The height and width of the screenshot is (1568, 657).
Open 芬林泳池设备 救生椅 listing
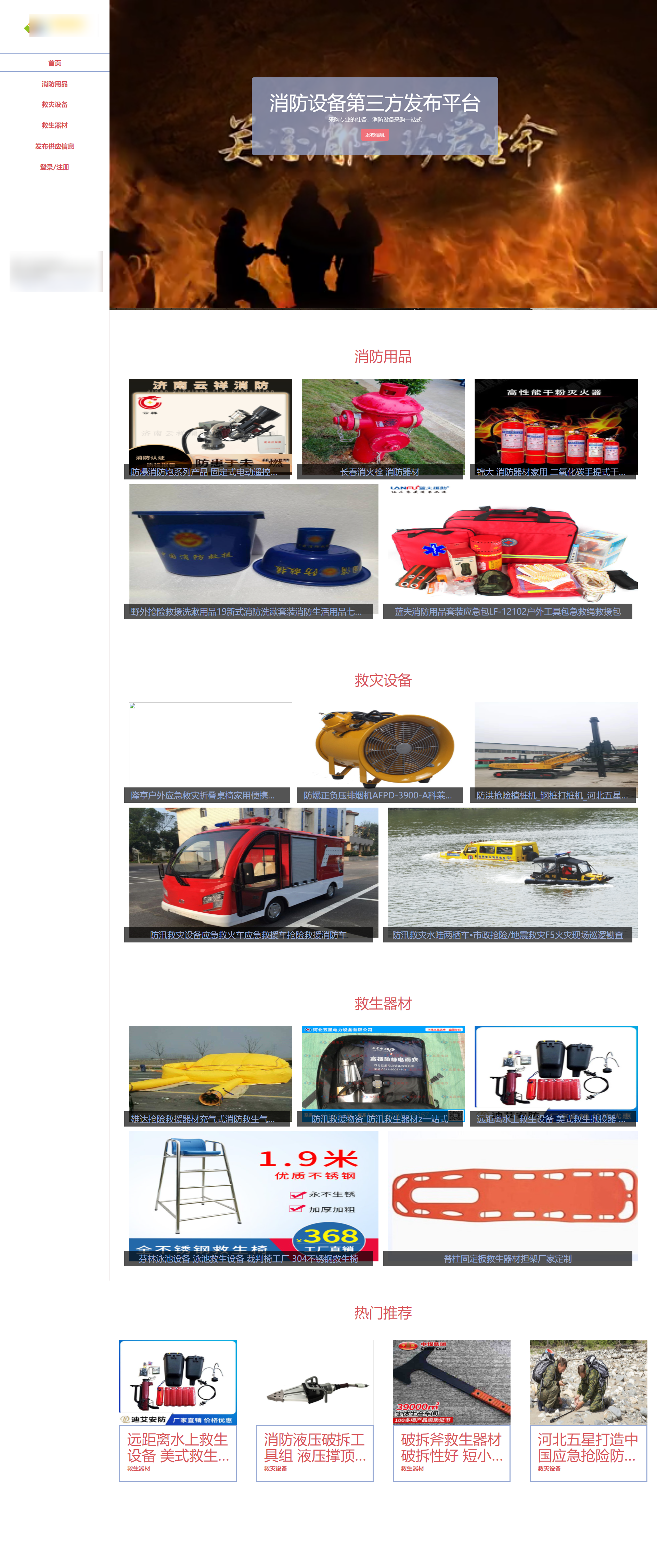[253, 1198]
